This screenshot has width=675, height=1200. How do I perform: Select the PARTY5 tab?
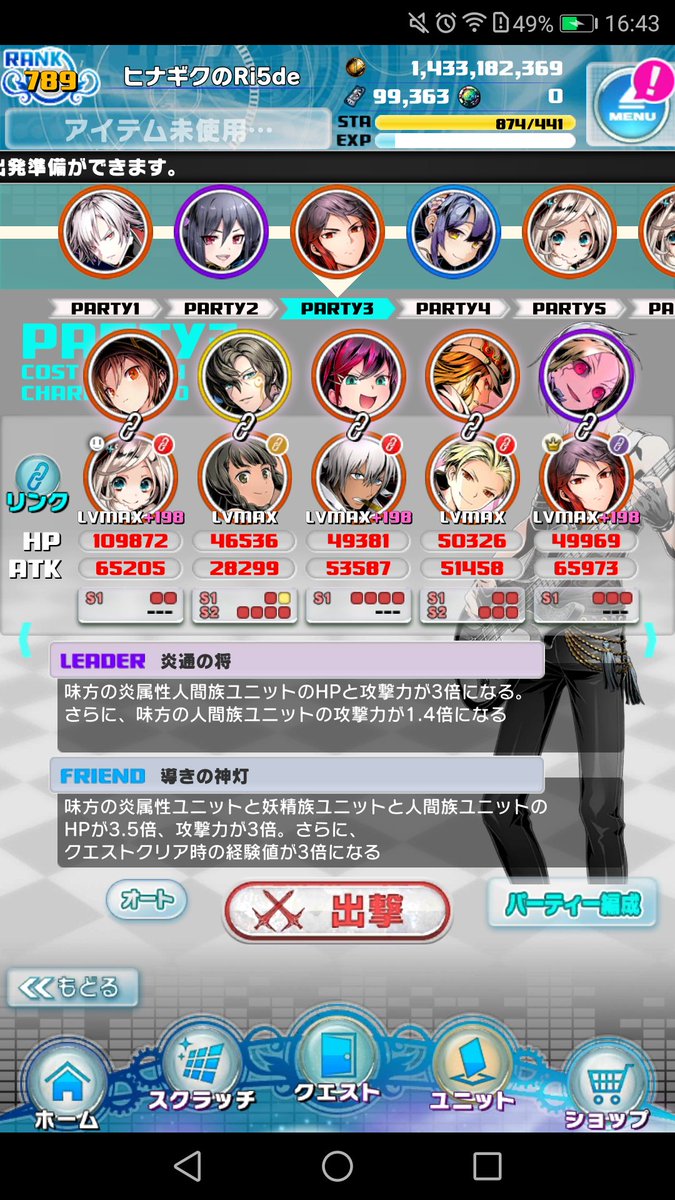pos(569,309)
